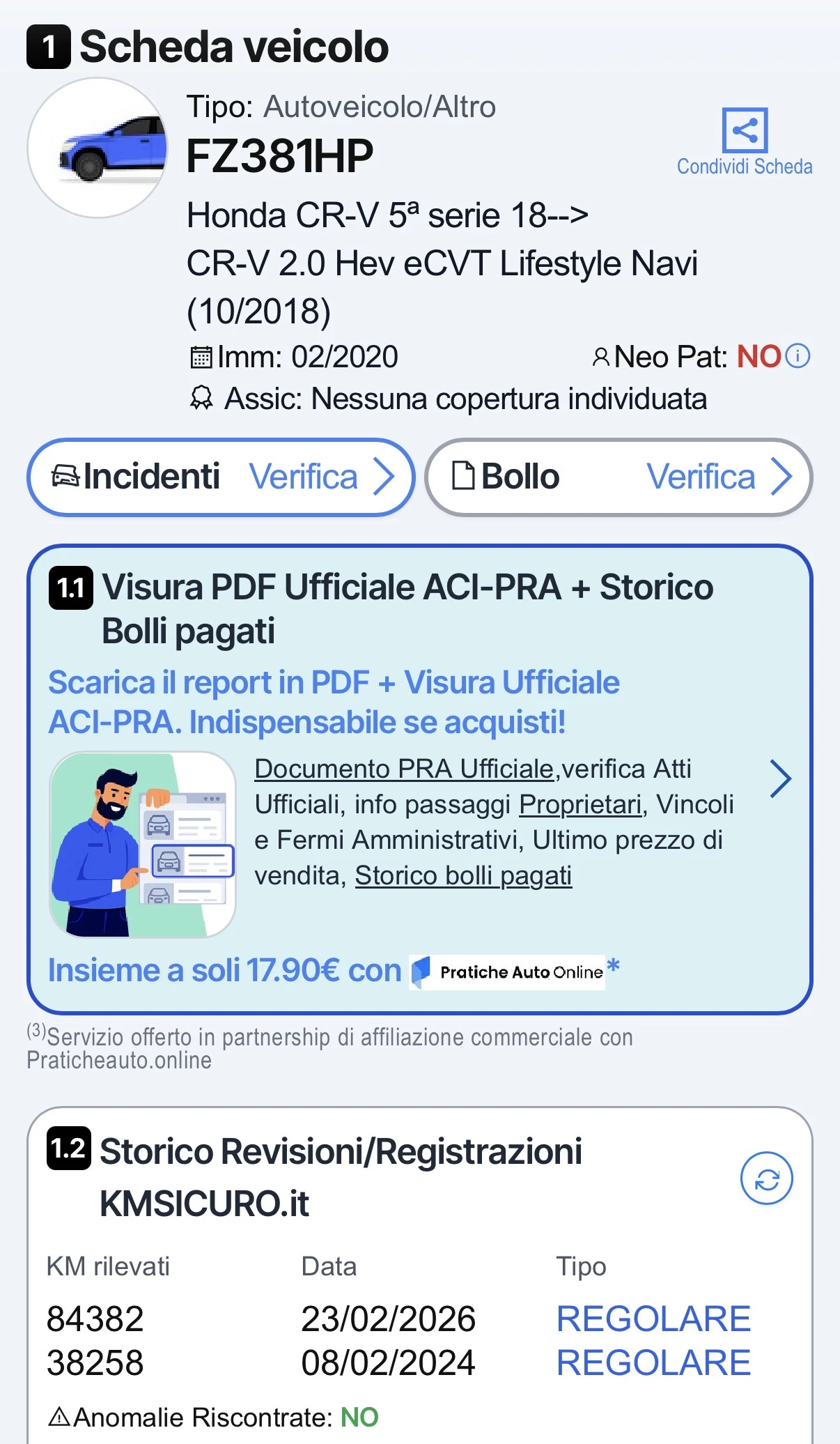Open the Visura PDF Ufficiale ACI-PRA card

pyautogui.click(x=420, y=779)
